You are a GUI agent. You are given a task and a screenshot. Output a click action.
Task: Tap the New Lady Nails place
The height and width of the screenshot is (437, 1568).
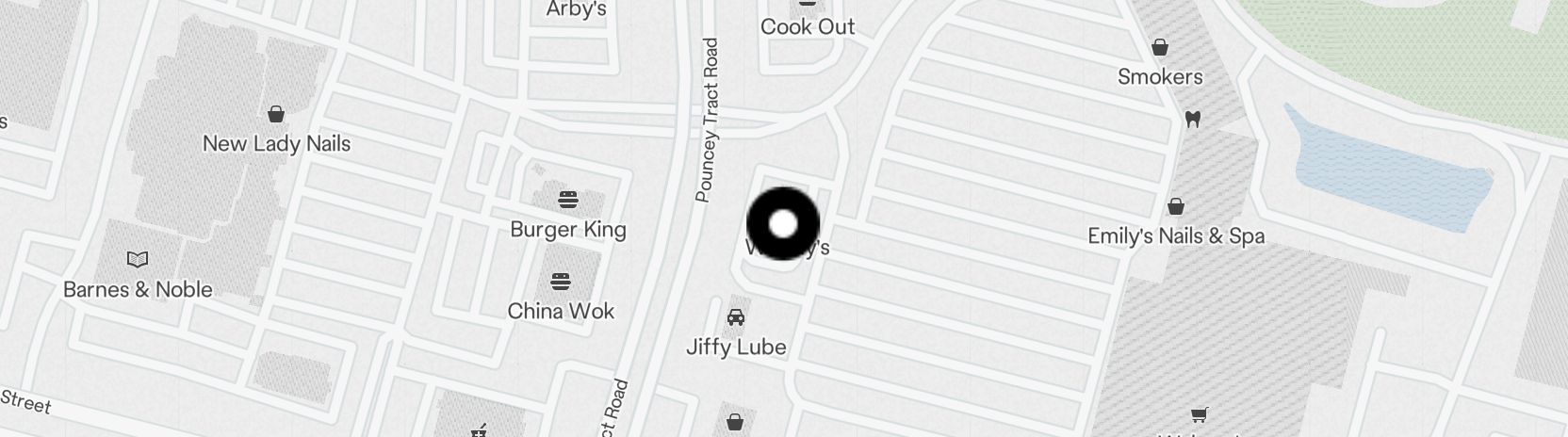276,115
